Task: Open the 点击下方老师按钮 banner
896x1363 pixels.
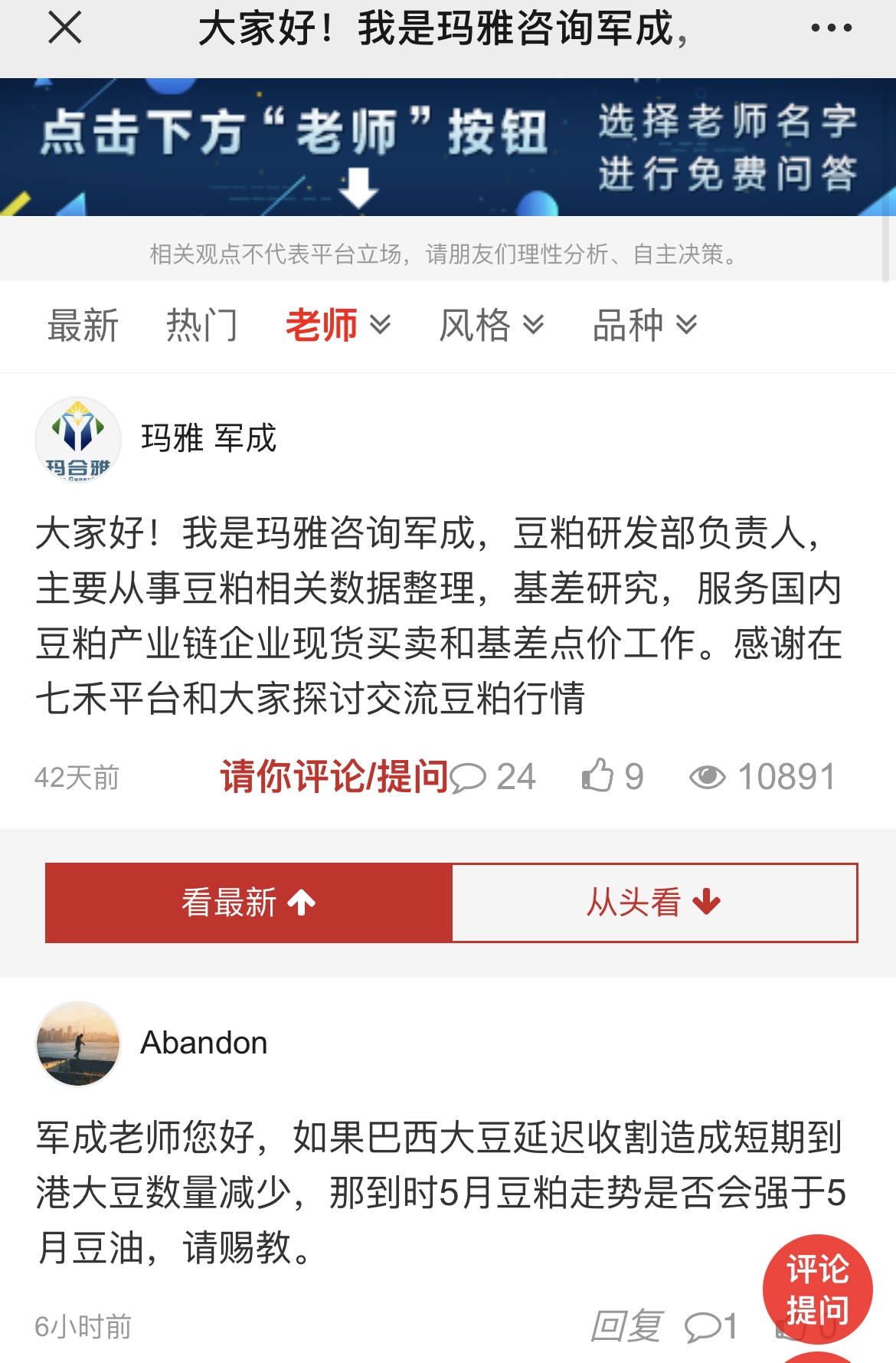Action: pyautogui.click(x=448, y=147)
